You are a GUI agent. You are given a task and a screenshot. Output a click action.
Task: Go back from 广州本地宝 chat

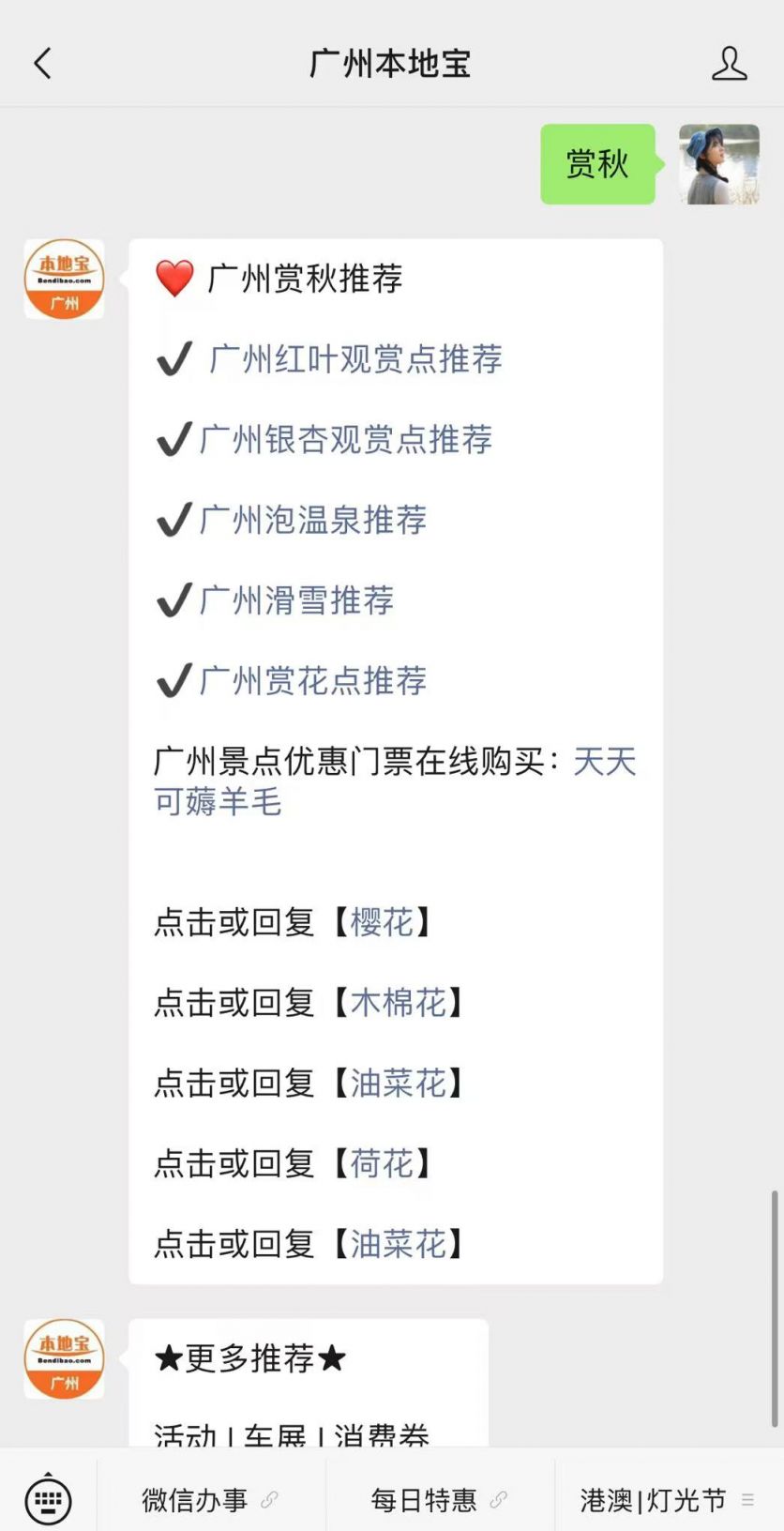(x=42, y=64)
